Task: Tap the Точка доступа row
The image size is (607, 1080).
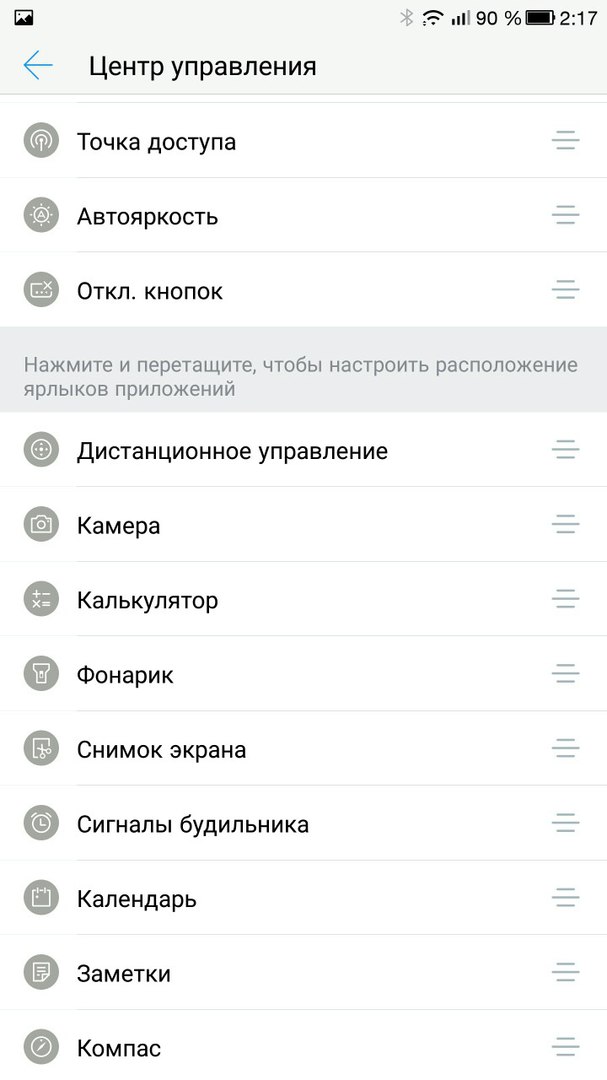Action: coord(303,141)
